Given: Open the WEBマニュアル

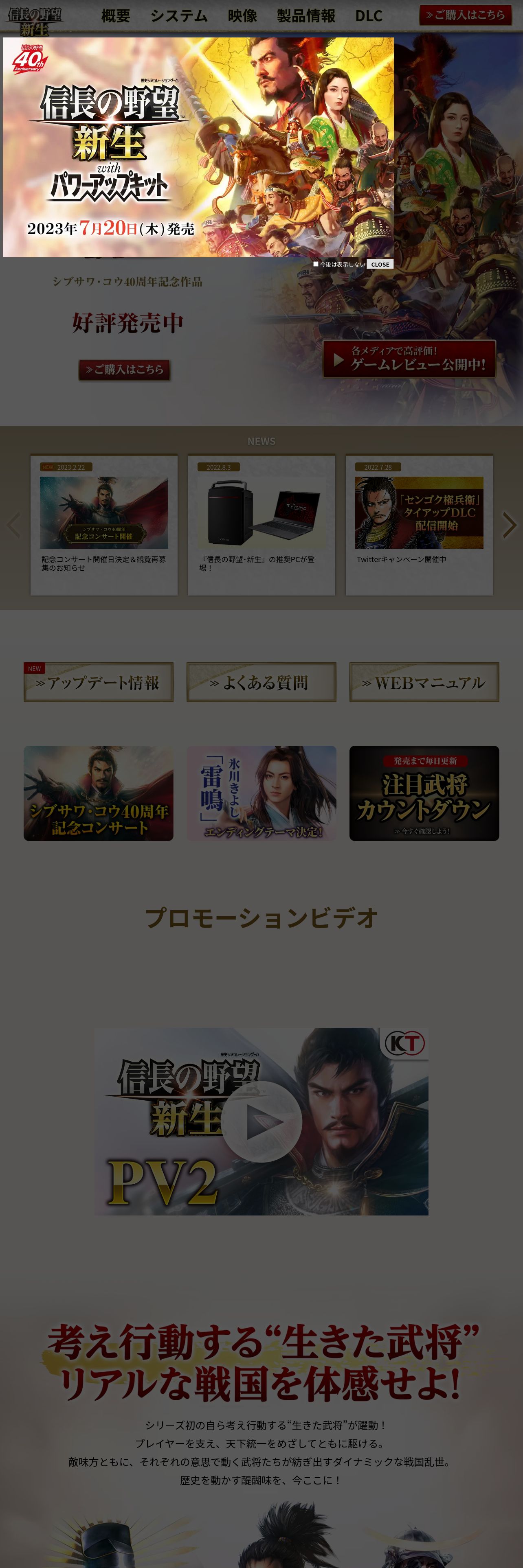Looking at the screenshot, I should coord(424,682).
